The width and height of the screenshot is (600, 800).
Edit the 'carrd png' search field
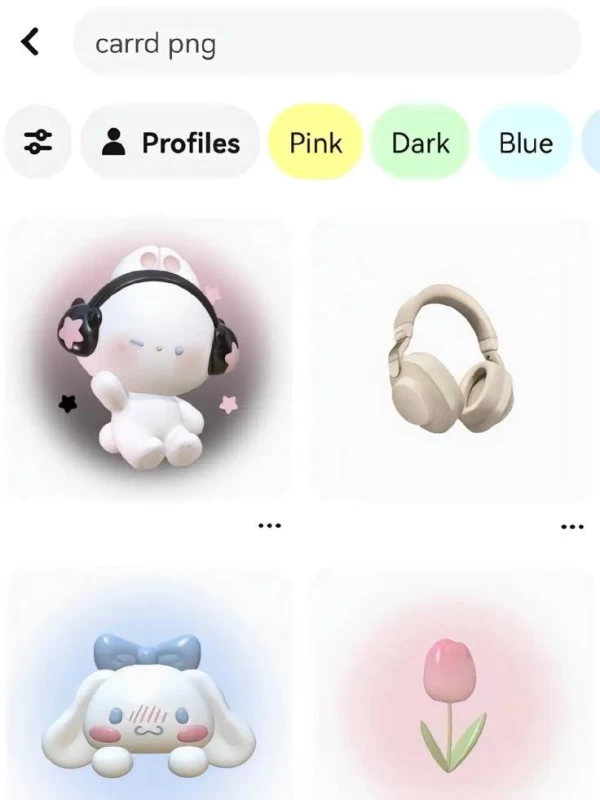(325, 43)
